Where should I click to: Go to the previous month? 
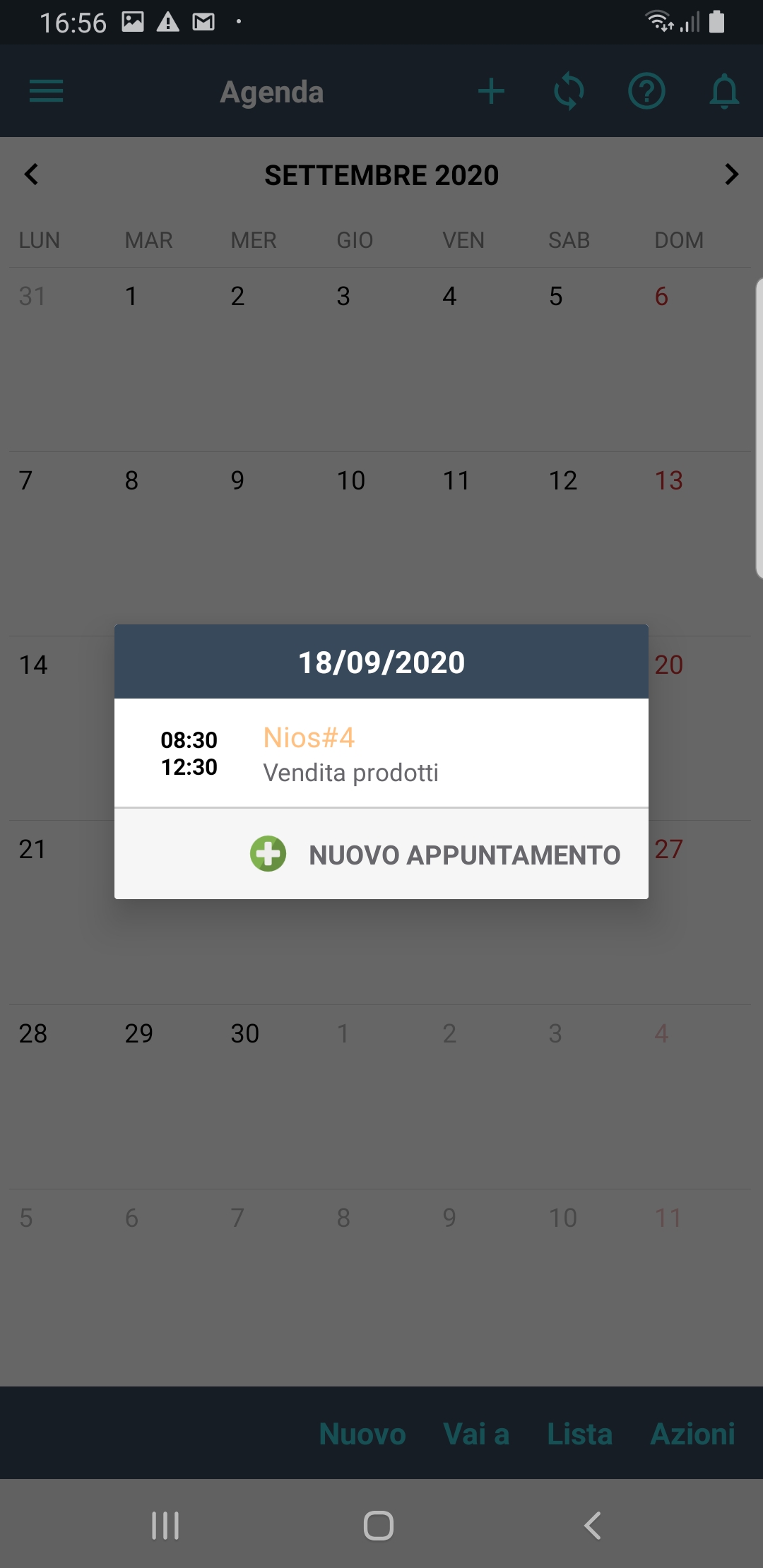[x=31, y=174]
